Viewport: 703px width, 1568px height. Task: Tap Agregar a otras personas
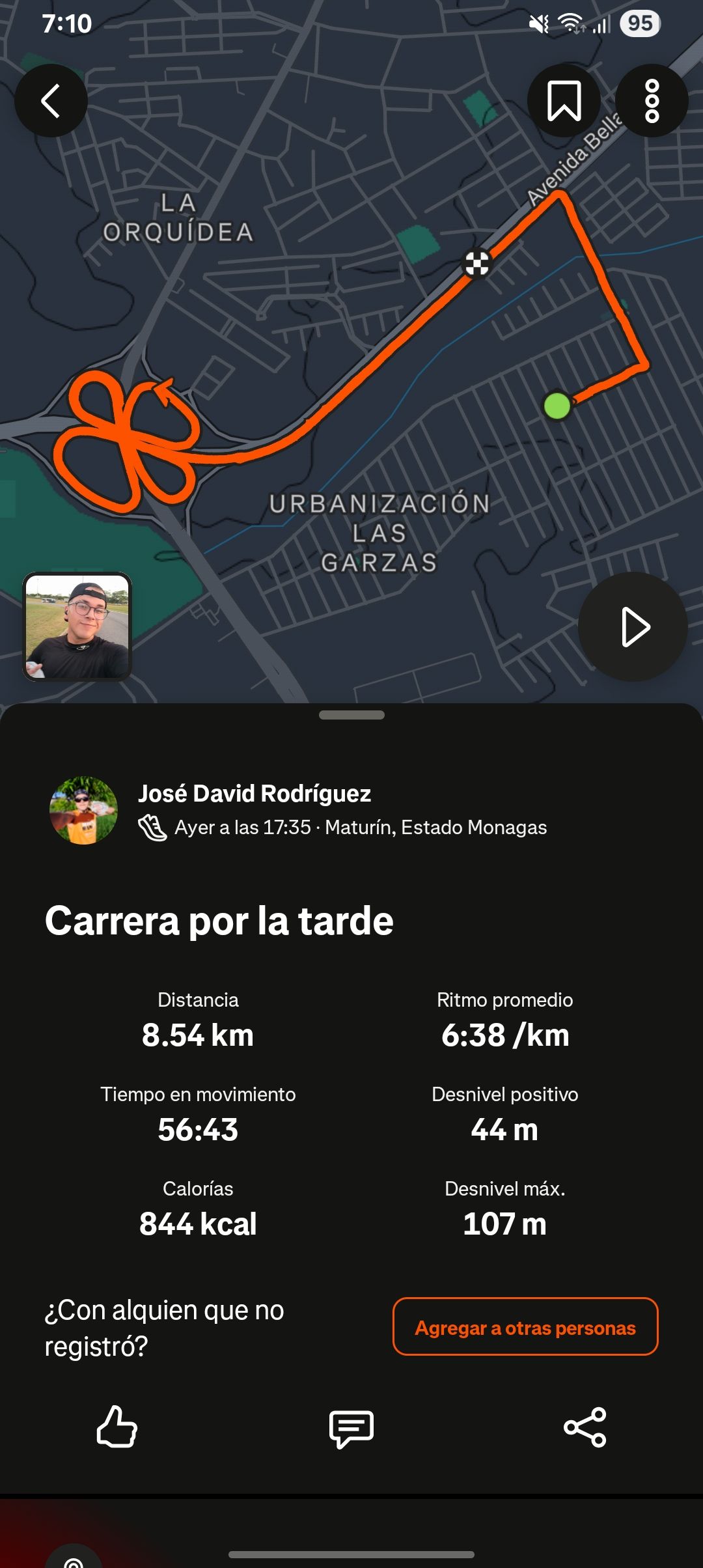pyautogui.click(x=525, y=1328)
